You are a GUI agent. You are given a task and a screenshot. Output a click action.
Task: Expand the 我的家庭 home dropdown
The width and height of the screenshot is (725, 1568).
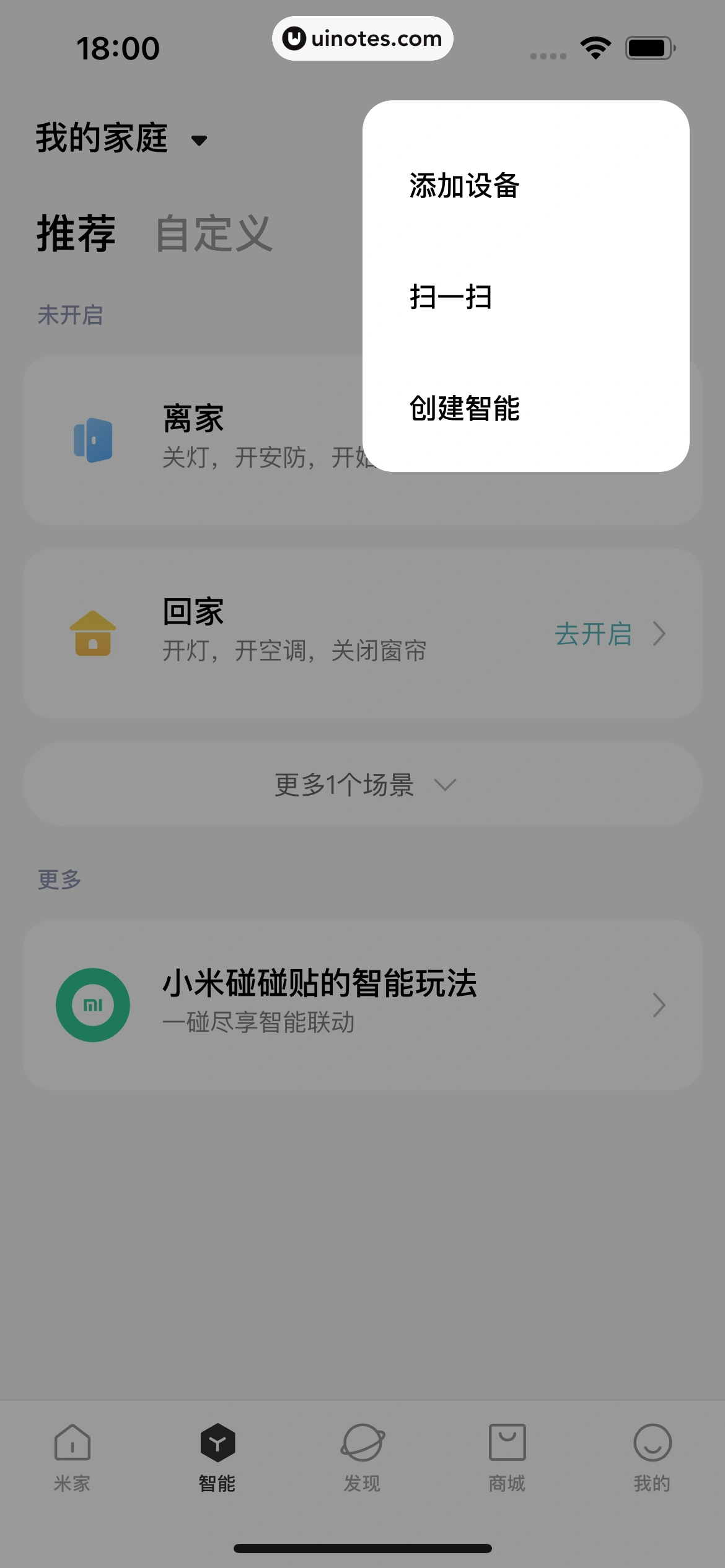point(121,139)
